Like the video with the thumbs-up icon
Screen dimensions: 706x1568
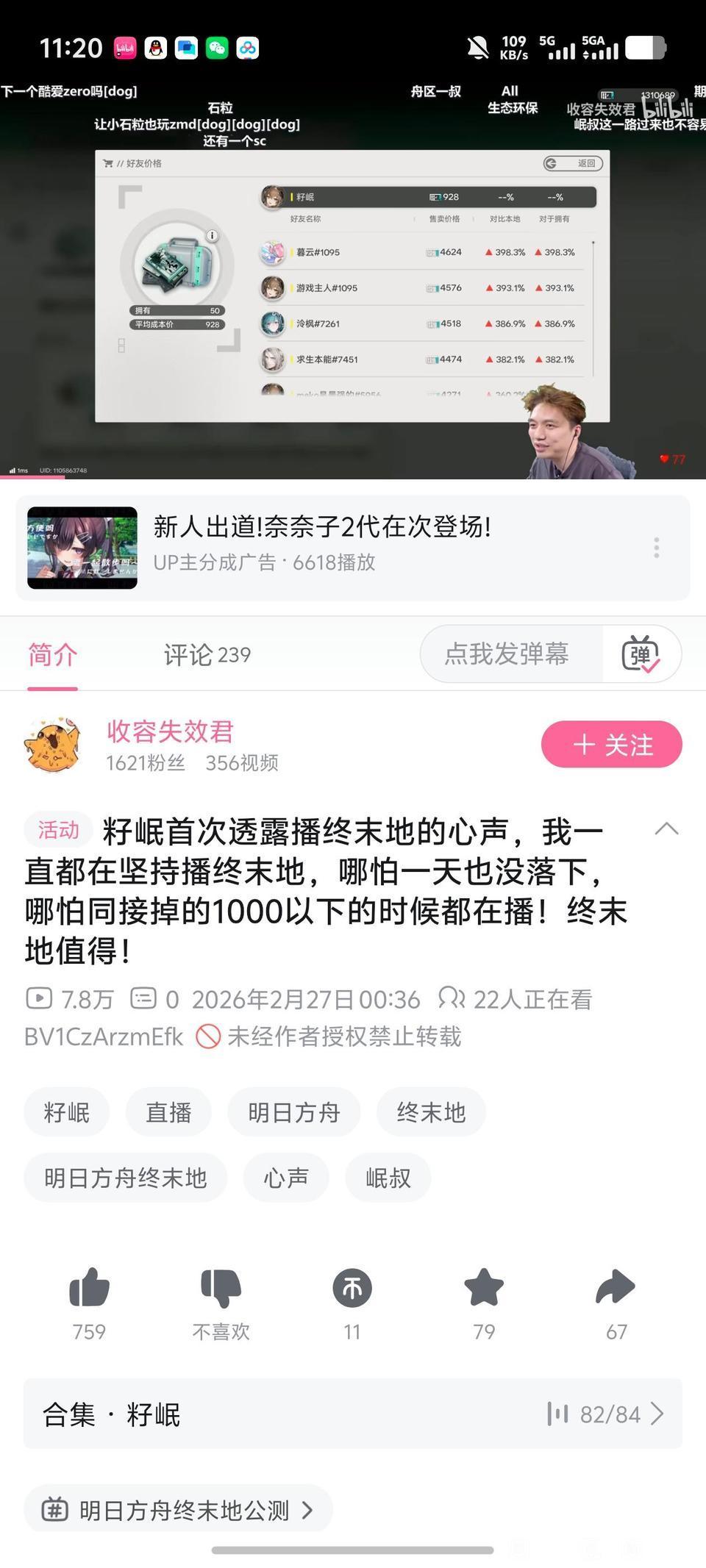point(89,1288)
